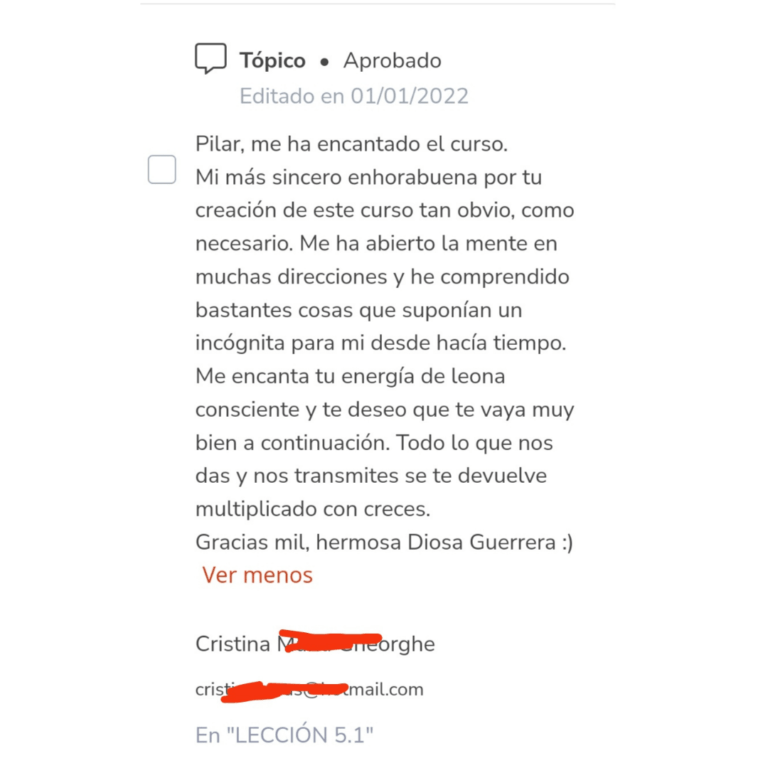Select the checkbox next to Cristina's comment
This screenshot has height=768, width=768.
point(162,169)
